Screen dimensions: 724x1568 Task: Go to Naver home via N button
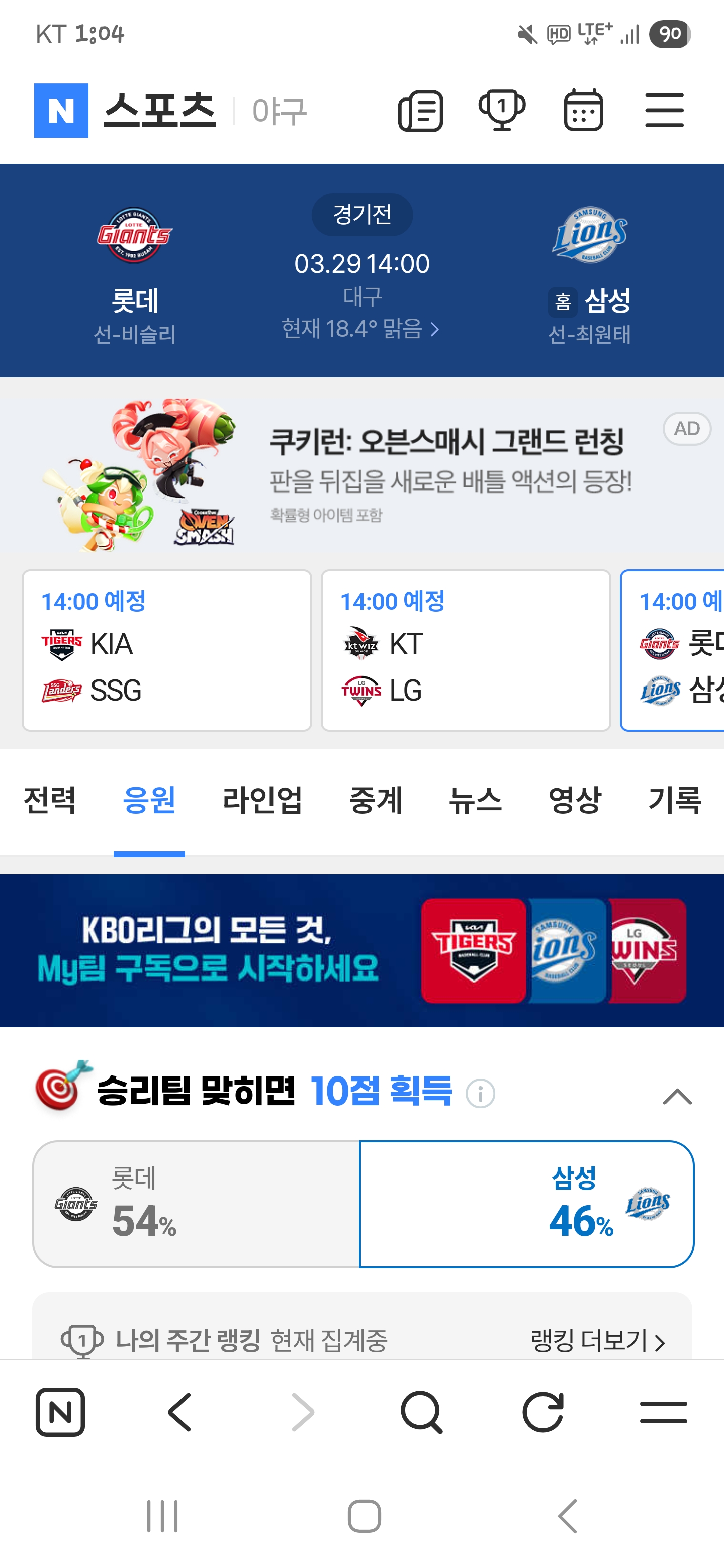[x=60, y=1412]
